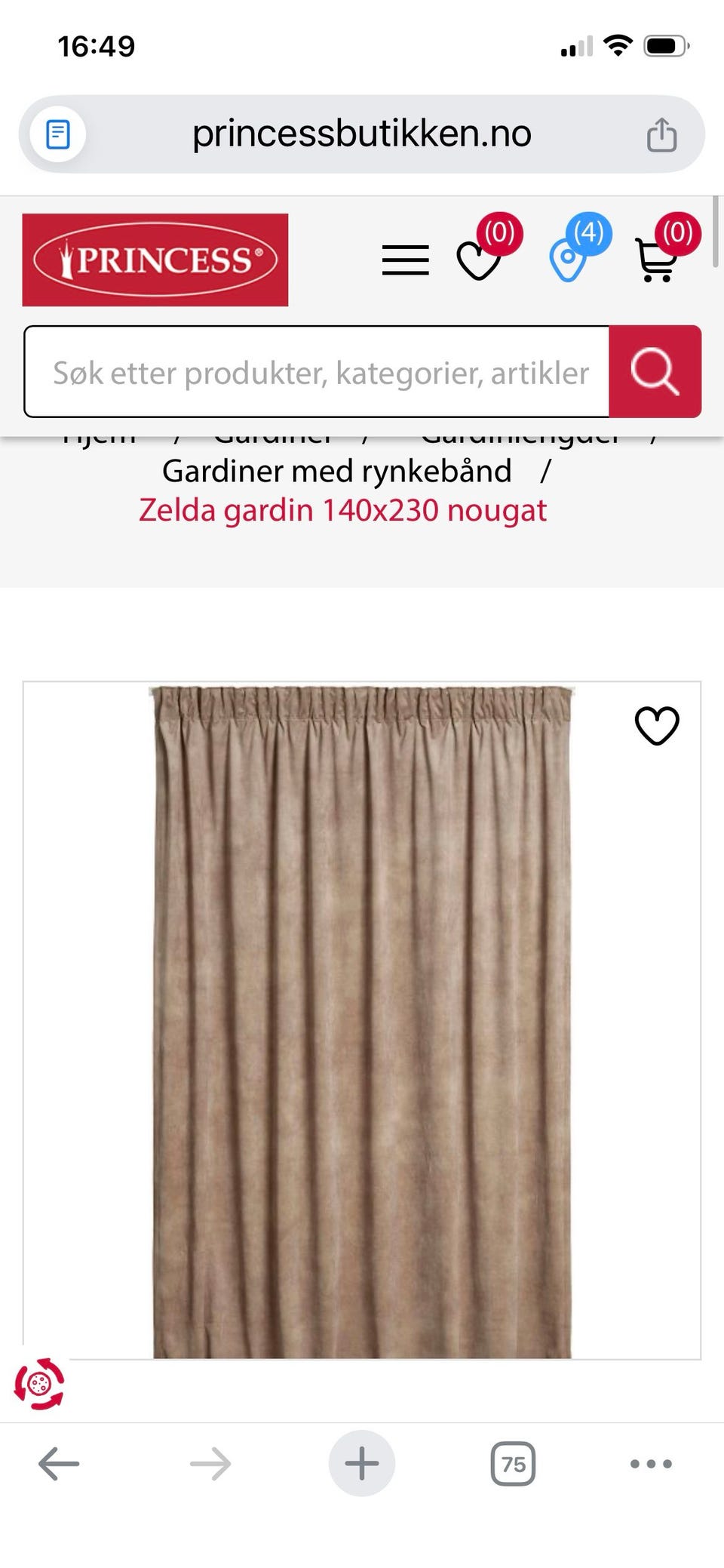Select the Zelda gardin breadcrumb entry
The height and width of the screenshot is (1568, 724).
pyautogui.click(x=342, y=510)
